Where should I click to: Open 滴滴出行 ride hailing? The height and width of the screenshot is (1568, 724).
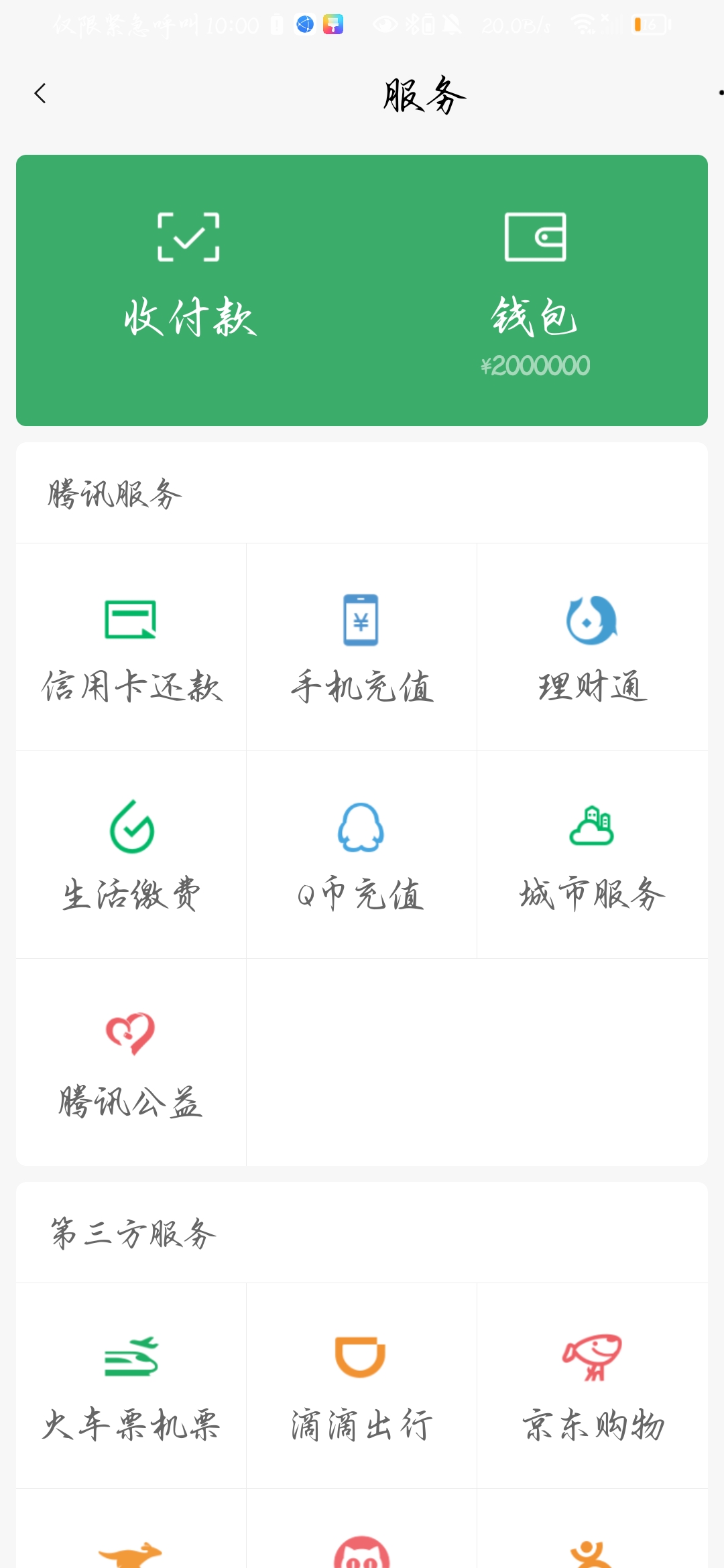362,1386
